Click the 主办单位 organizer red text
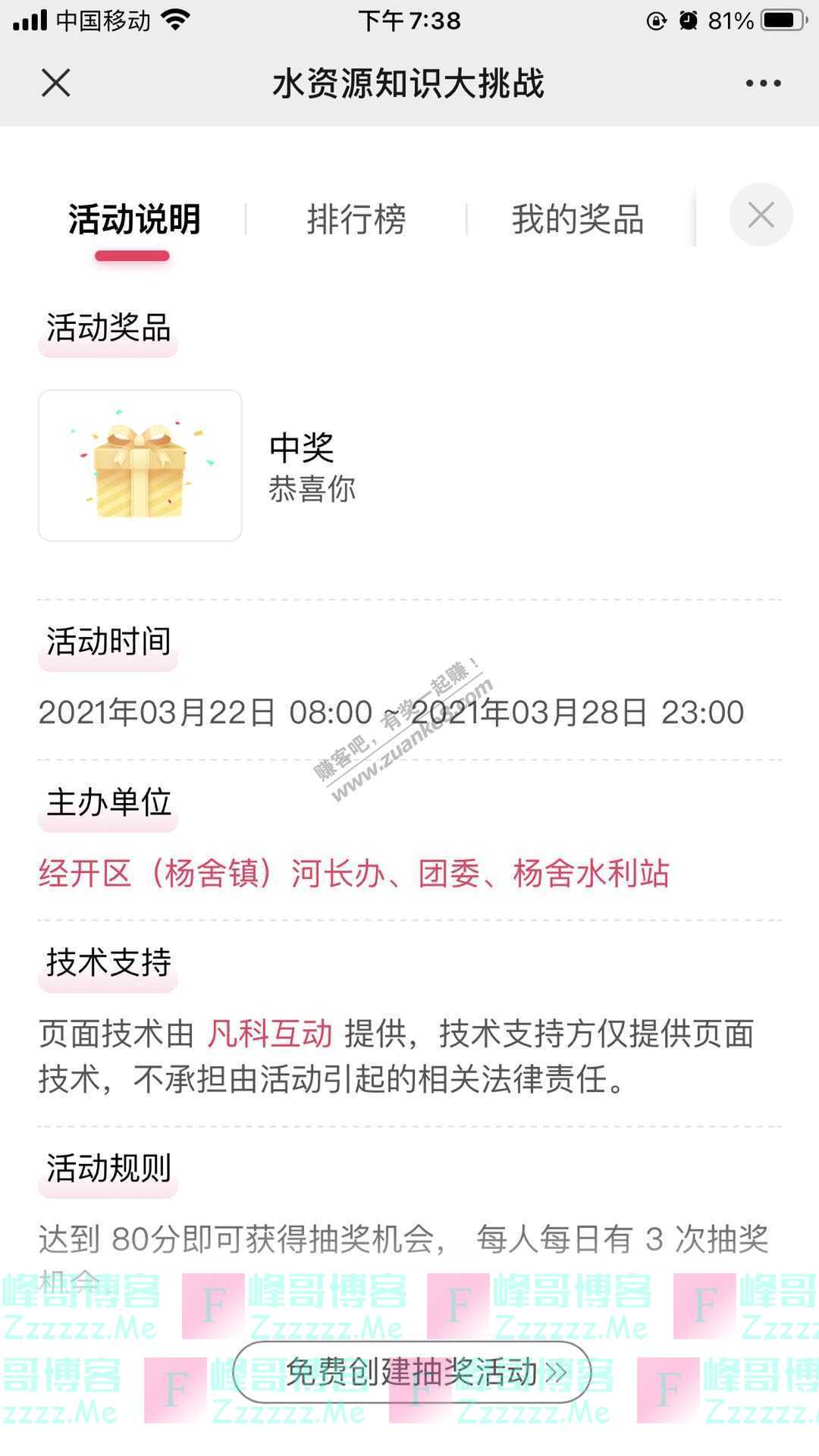 (354, 874)
